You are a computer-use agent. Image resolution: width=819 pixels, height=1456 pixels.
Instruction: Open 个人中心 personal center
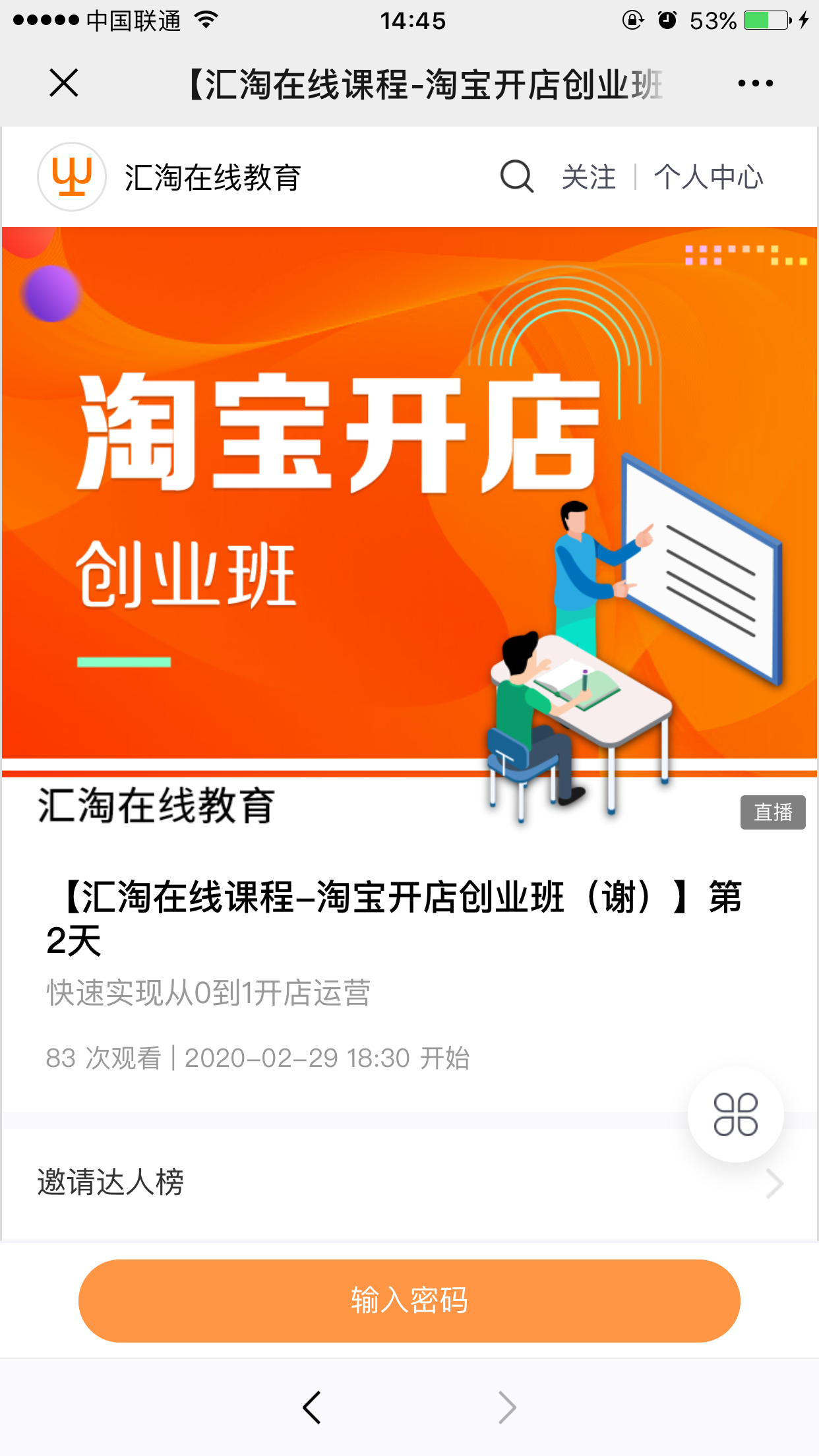708,177
